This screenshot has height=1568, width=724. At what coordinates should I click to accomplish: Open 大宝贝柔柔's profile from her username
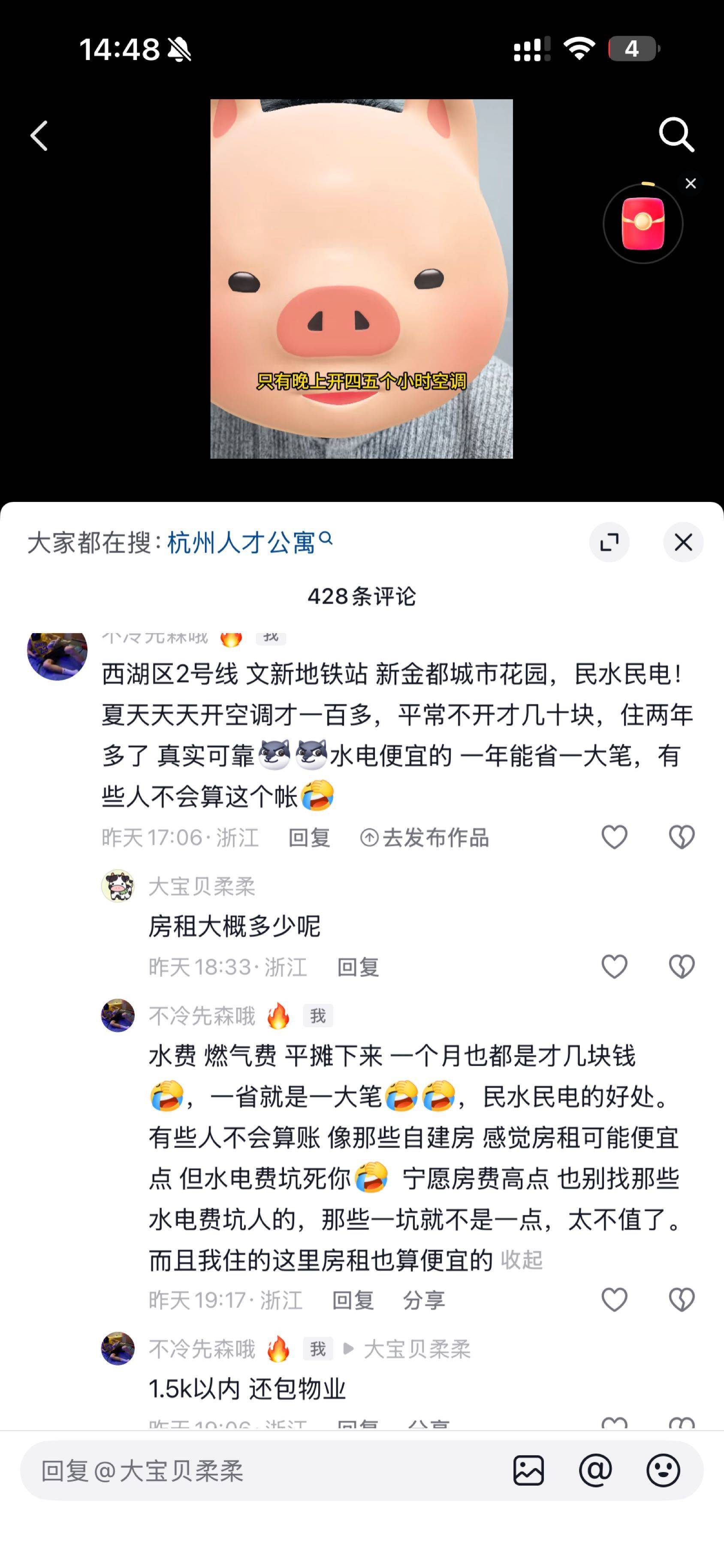(x=202, y=886)
